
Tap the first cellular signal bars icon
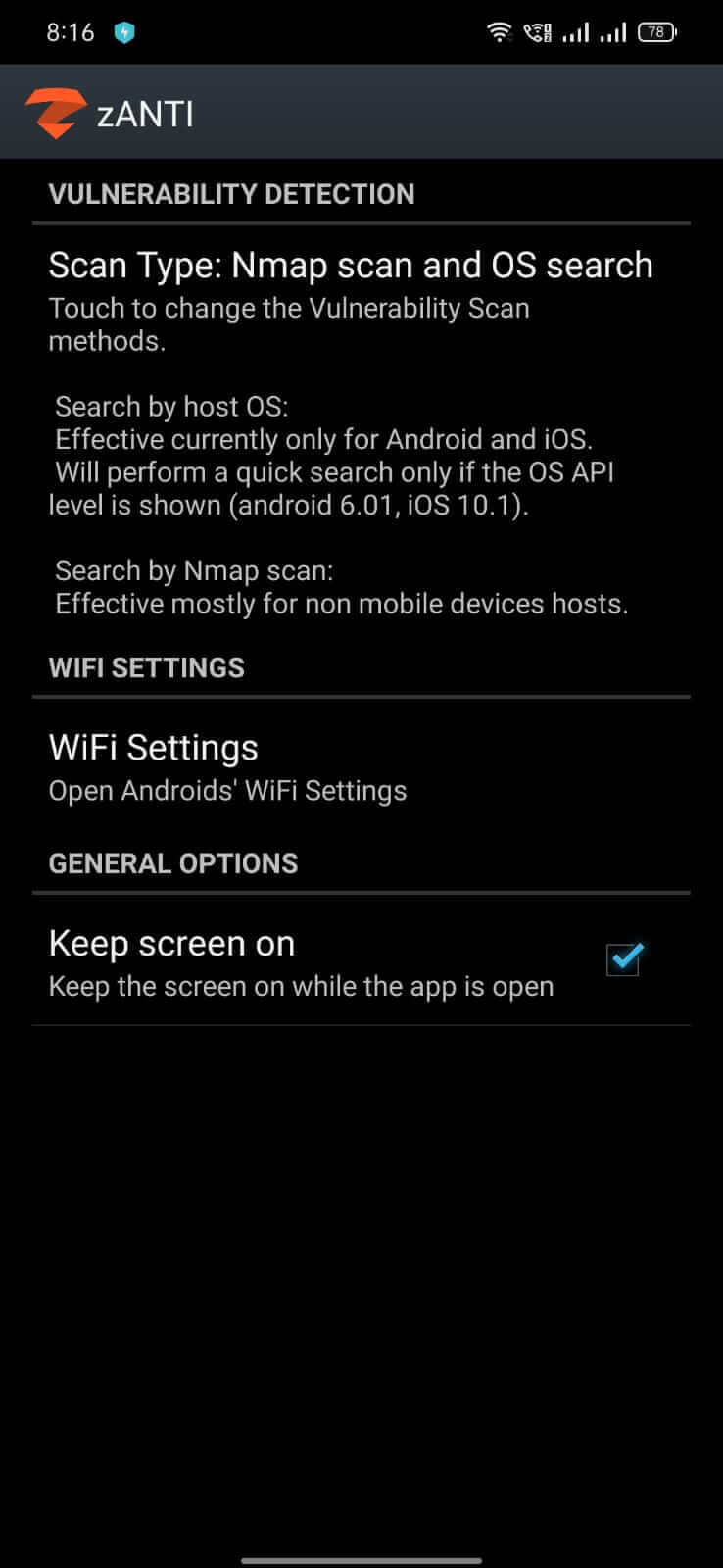[578, 31]
